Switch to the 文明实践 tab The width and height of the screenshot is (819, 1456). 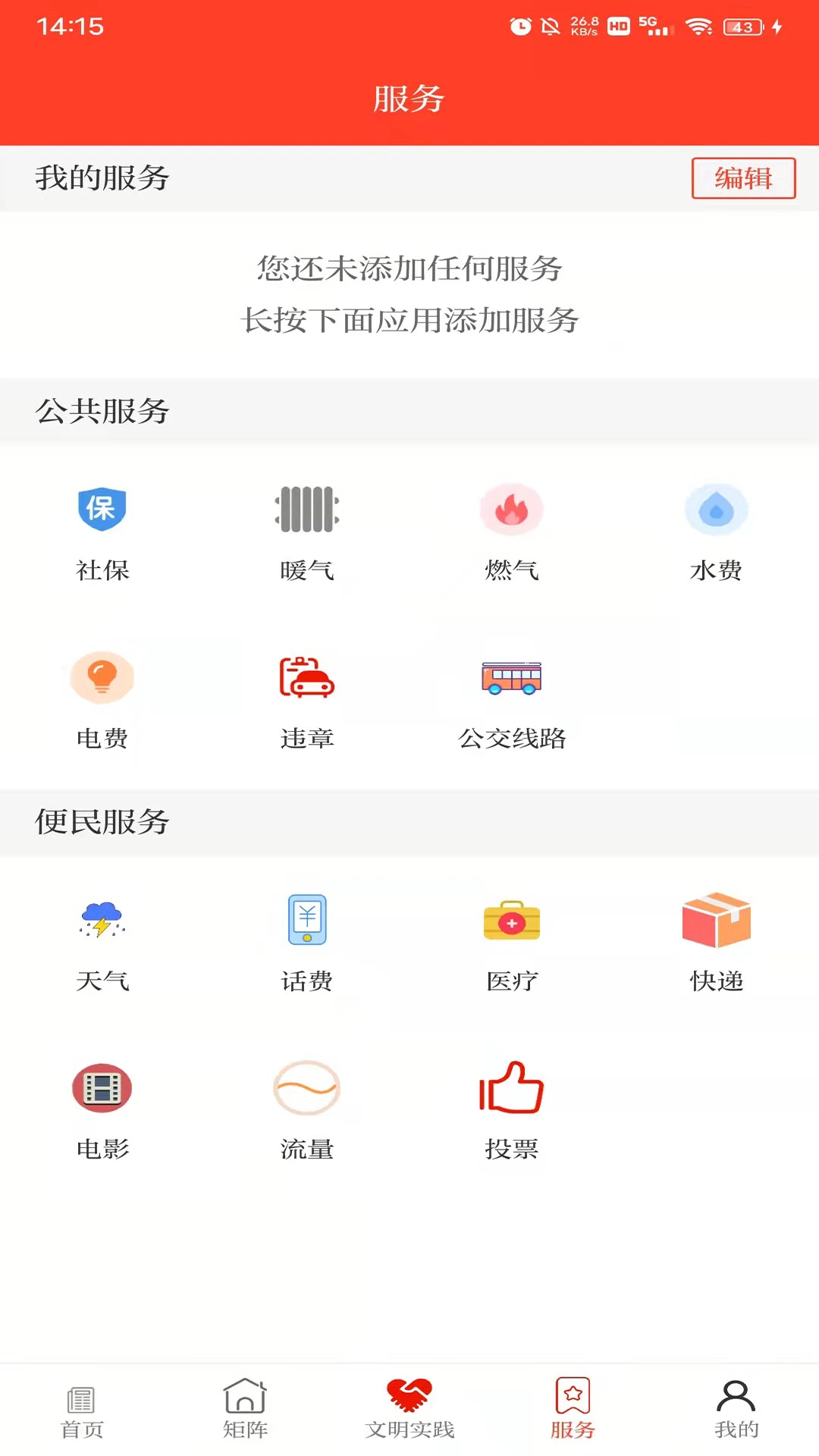[x=409, y=1410]
